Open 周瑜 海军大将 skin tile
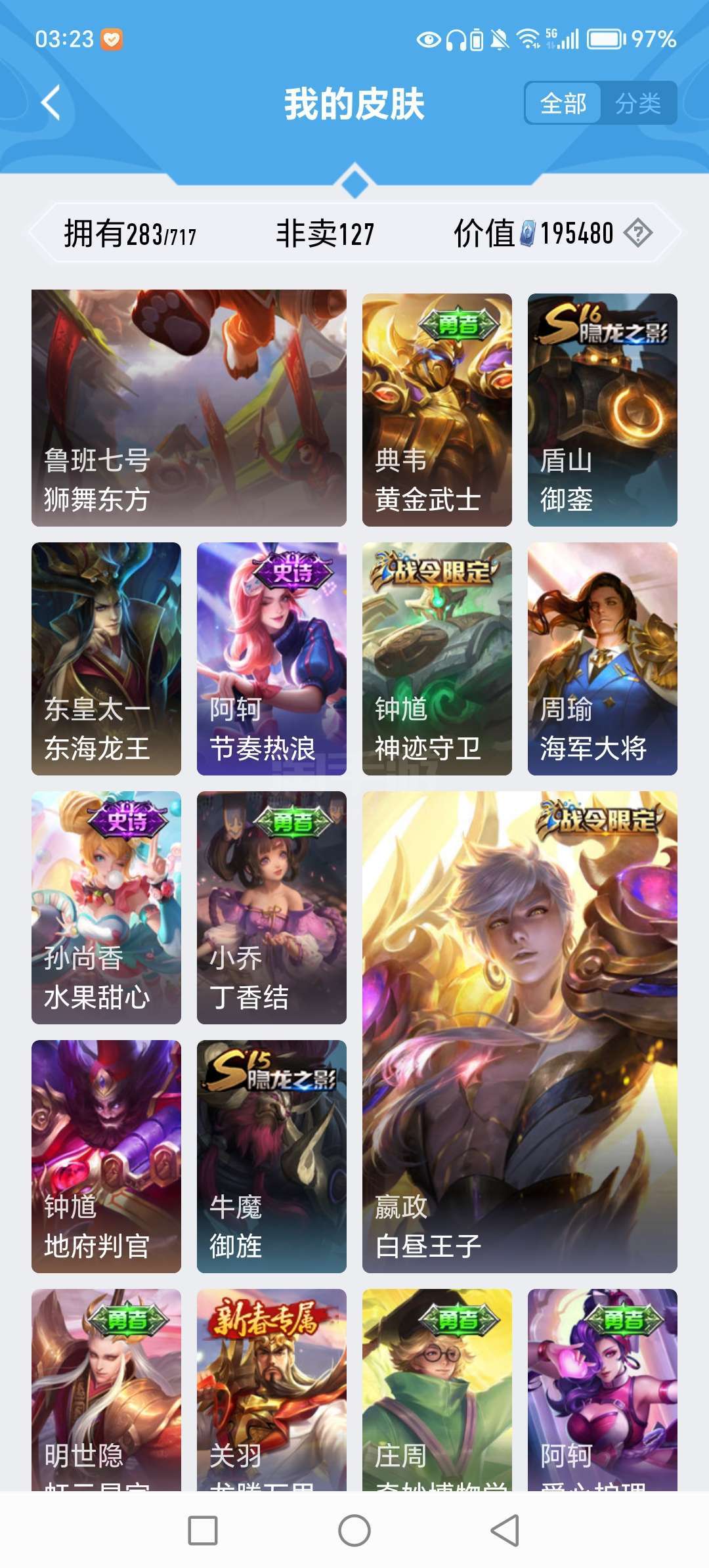 coord(603,659)
